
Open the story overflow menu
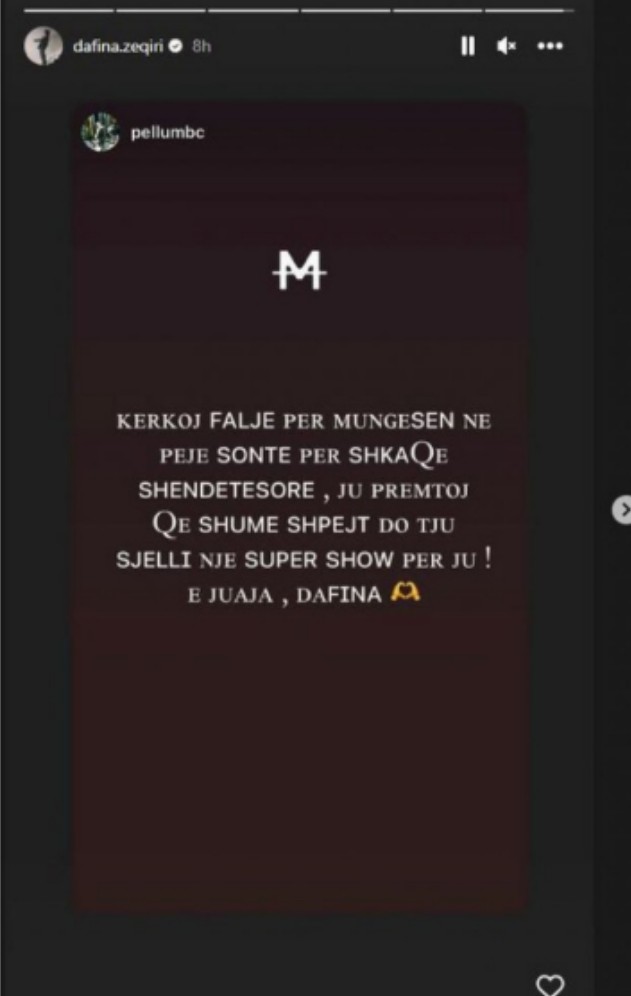click(550, 46)
